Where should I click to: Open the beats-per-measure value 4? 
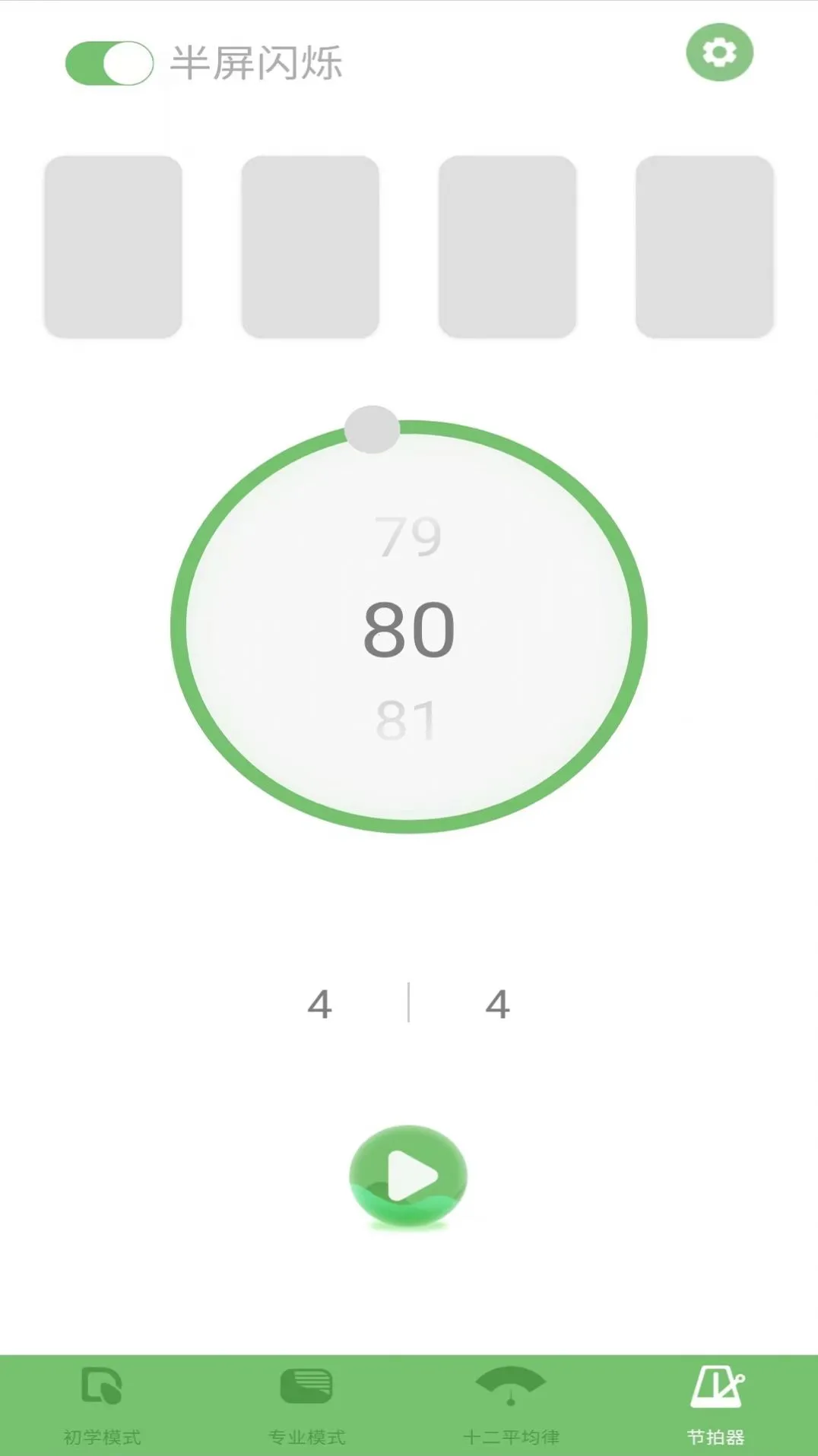322,1005
